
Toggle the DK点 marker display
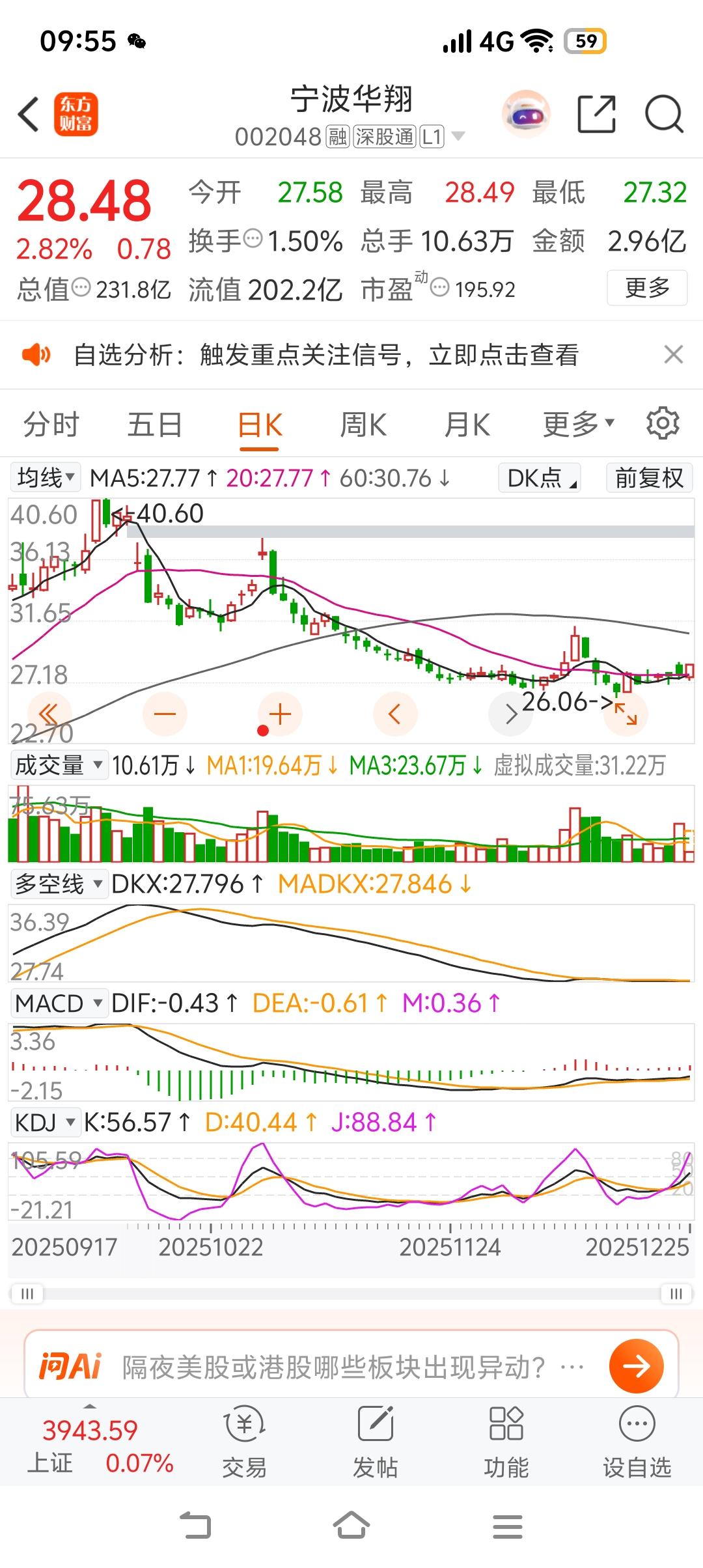[538, 478]
